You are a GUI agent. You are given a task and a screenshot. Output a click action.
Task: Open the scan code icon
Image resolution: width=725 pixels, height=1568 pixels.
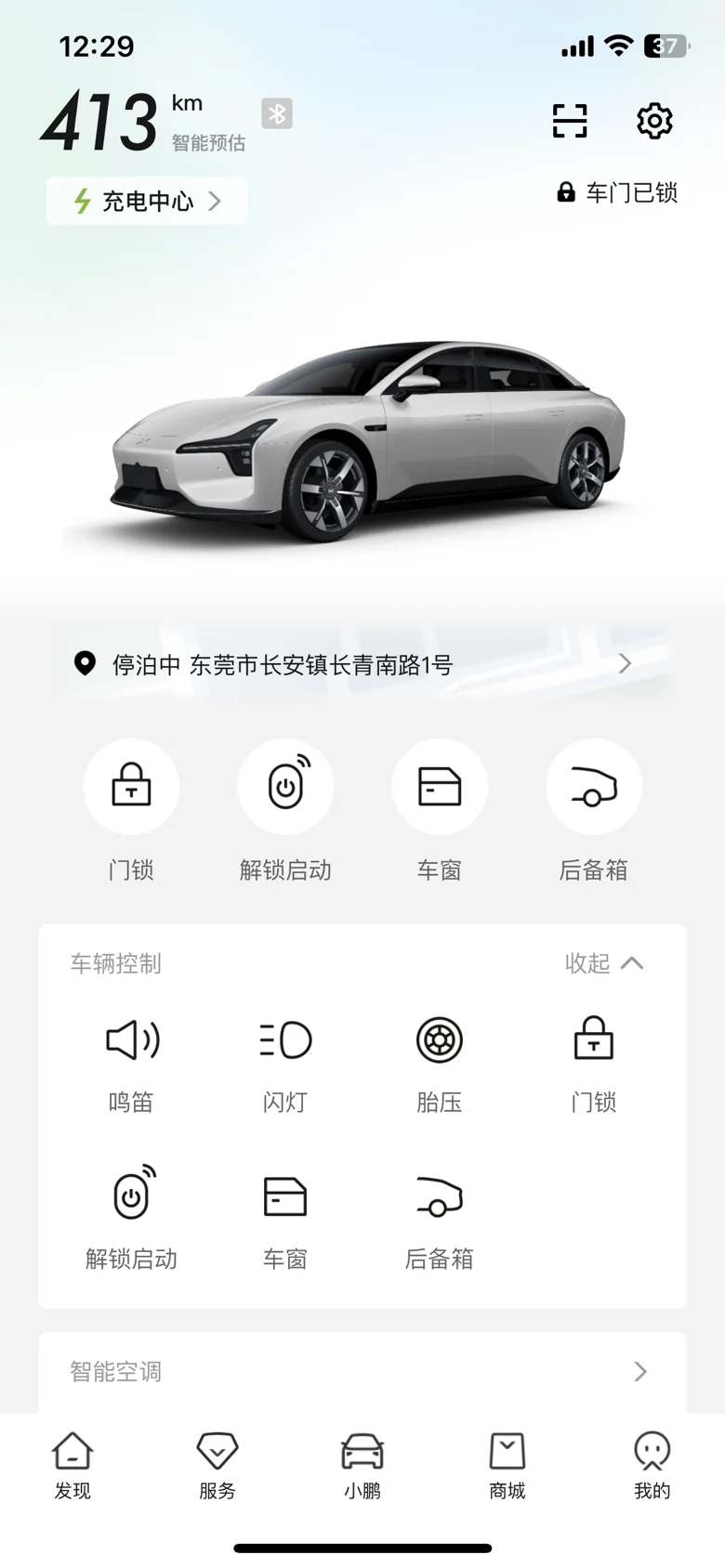click(570, 121)
